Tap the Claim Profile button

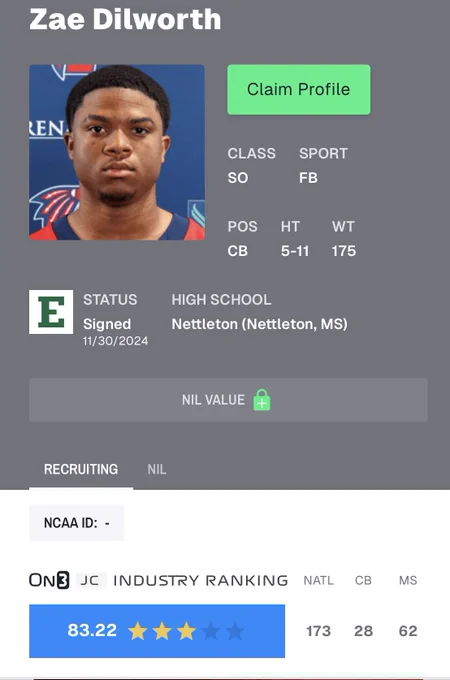tap(299, 90)
